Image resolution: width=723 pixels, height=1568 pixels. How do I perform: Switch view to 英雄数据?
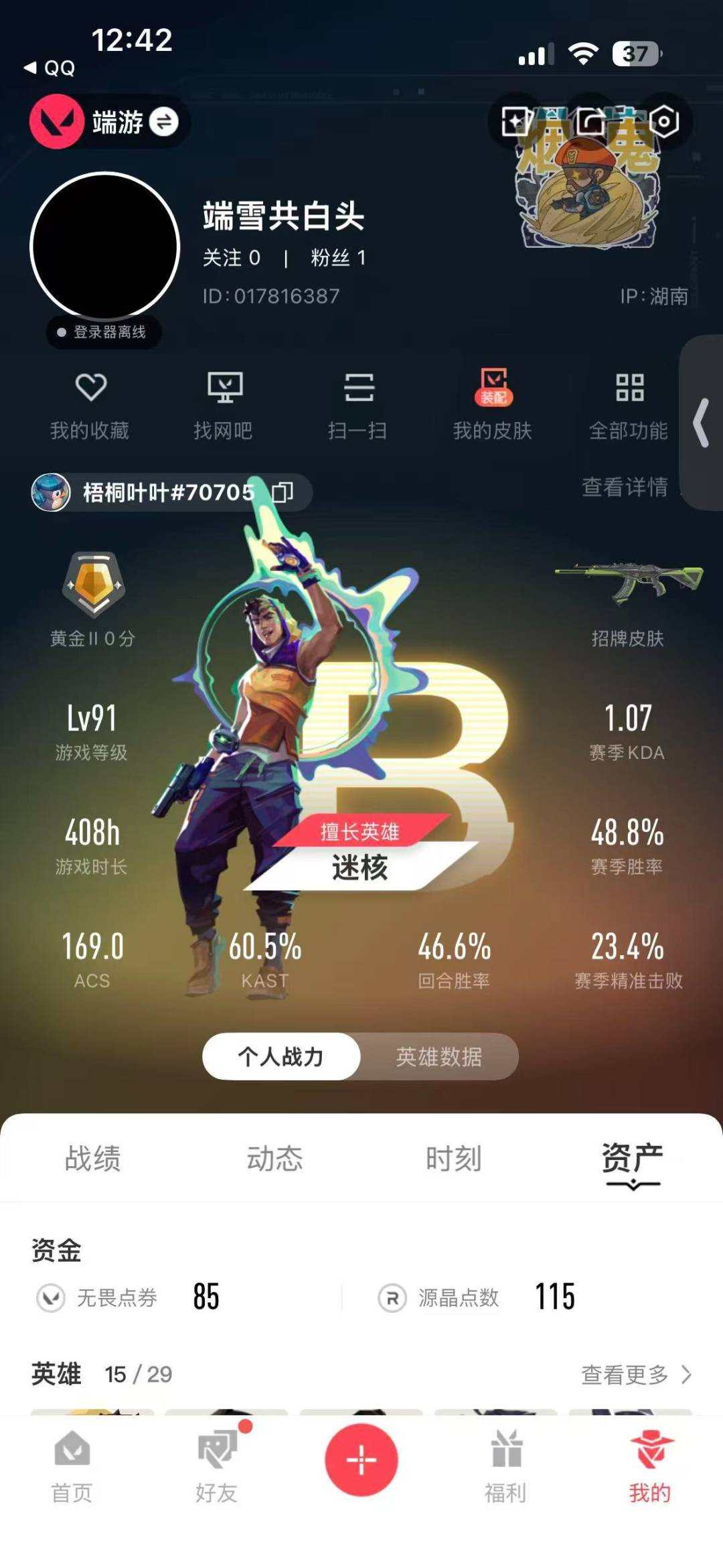tap(440, 1056)
